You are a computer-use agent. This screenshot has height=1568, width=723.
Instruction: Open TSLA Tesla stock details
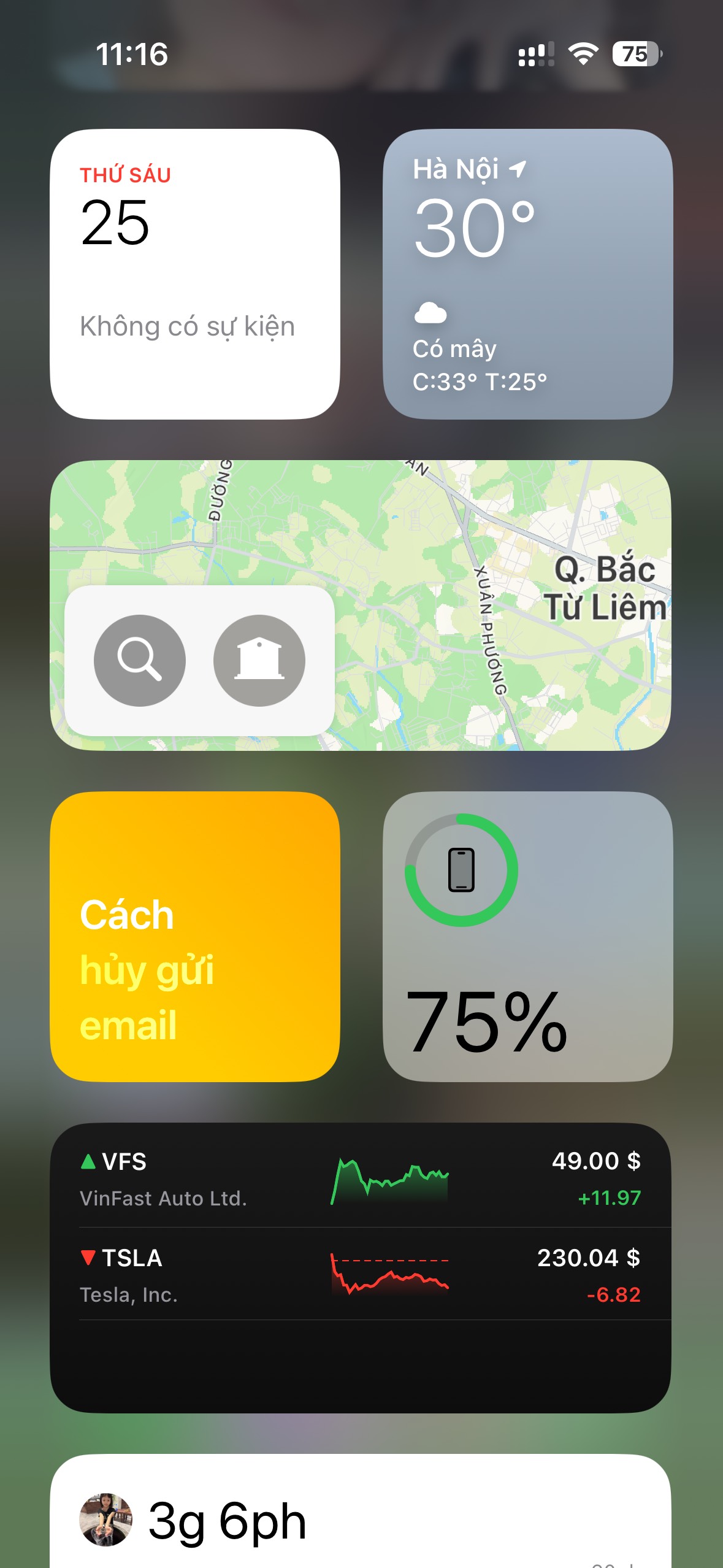tap(361, 1275)
